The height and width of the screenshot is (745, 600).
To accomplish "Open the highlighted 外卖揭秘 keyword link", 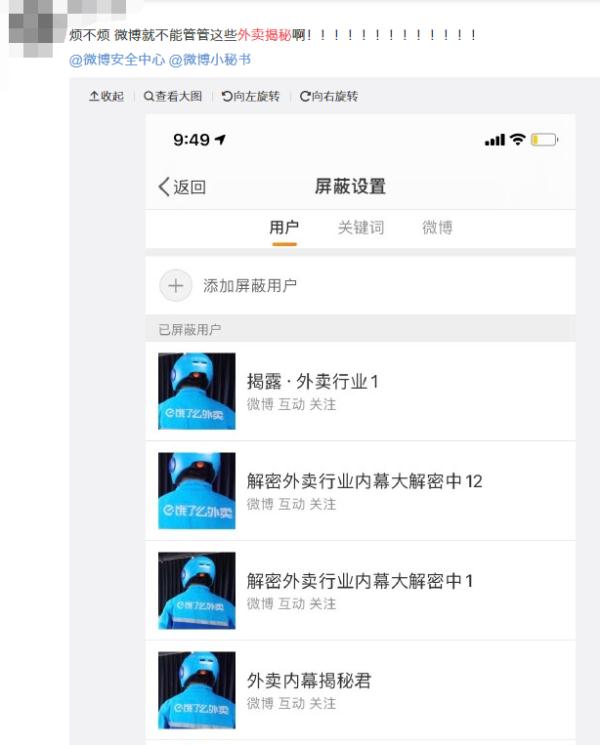I will click(265, 35).
